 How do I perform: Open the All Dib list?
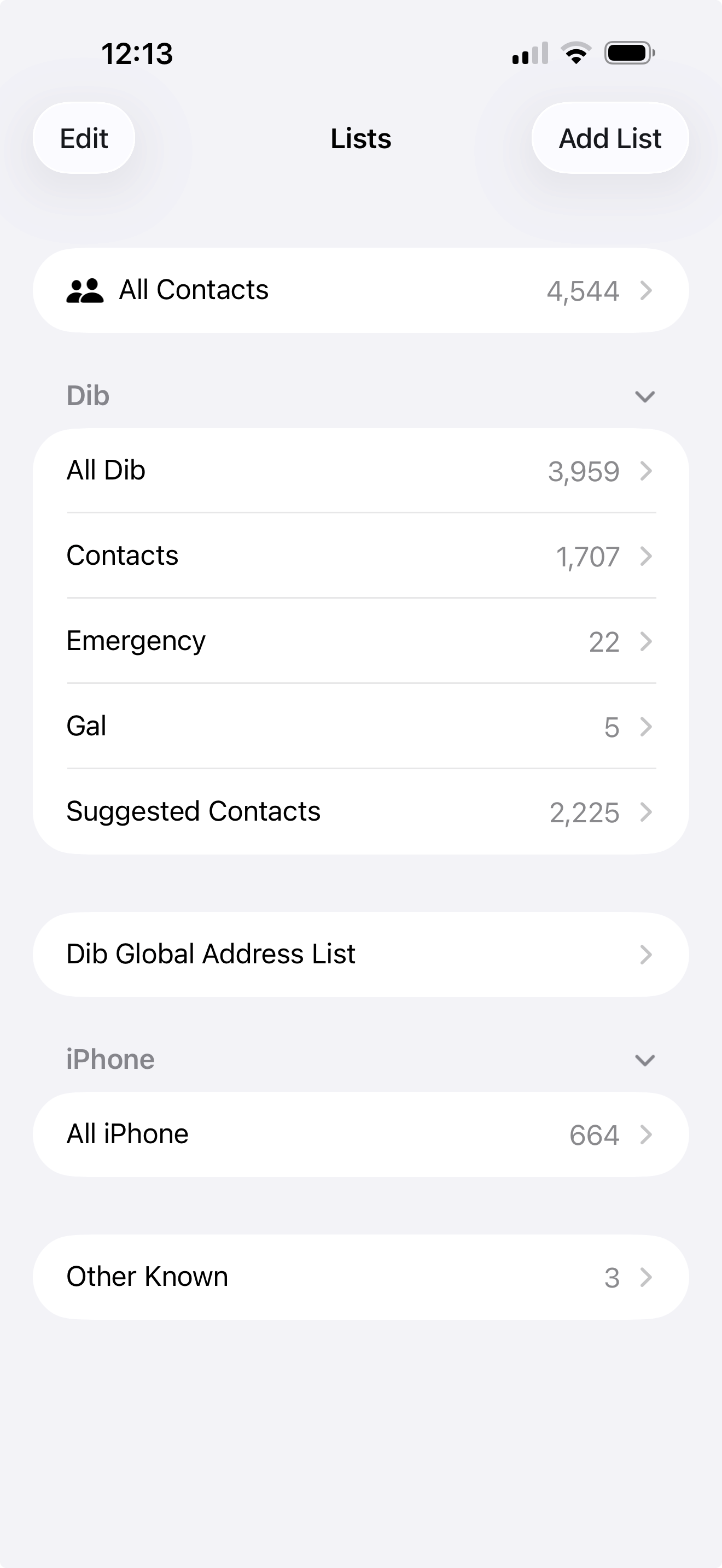point(360,471)
